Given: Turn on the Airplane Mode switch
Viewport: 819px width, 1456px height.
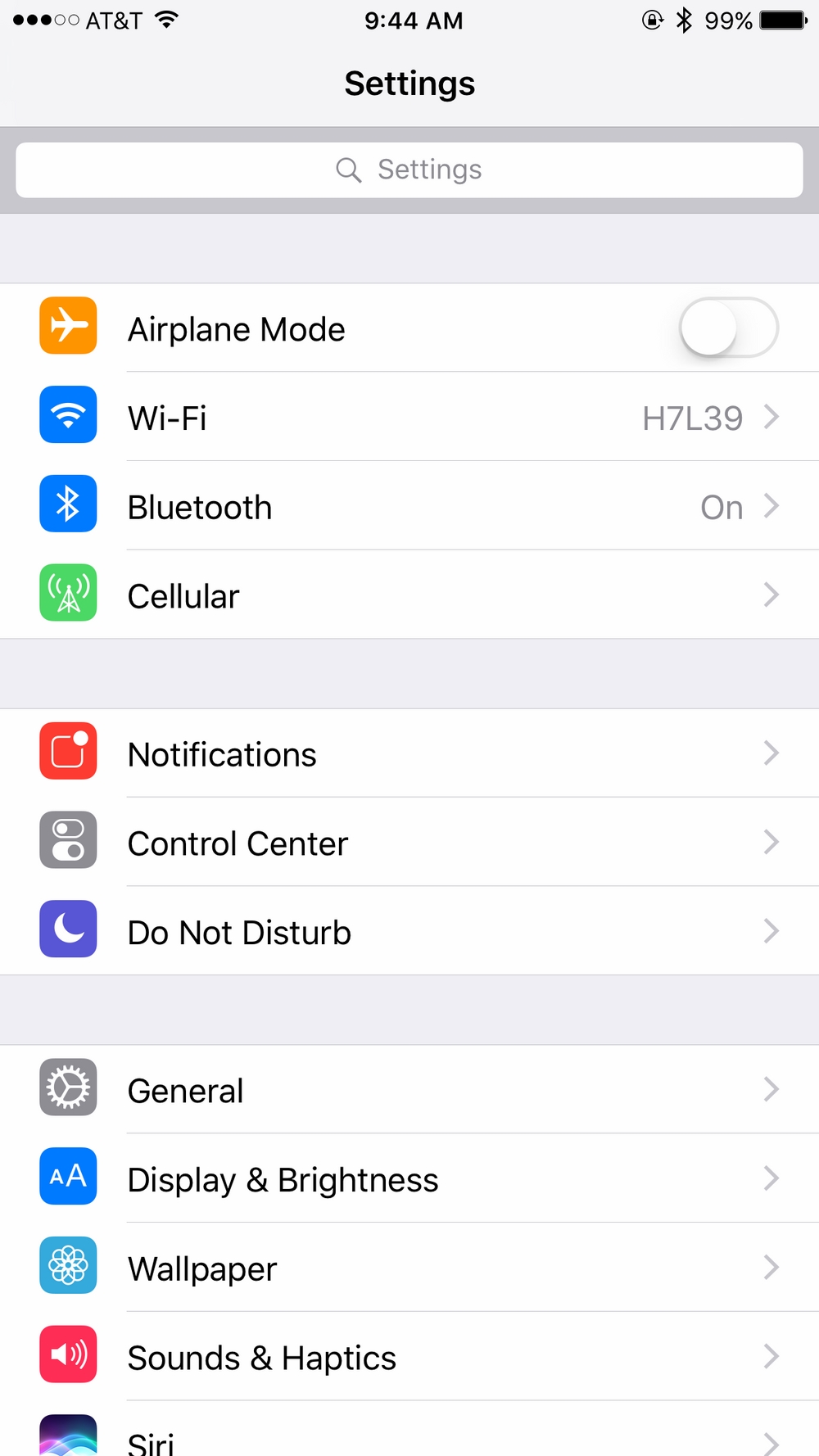Looking at the screenshot, I should pos(728,328).
